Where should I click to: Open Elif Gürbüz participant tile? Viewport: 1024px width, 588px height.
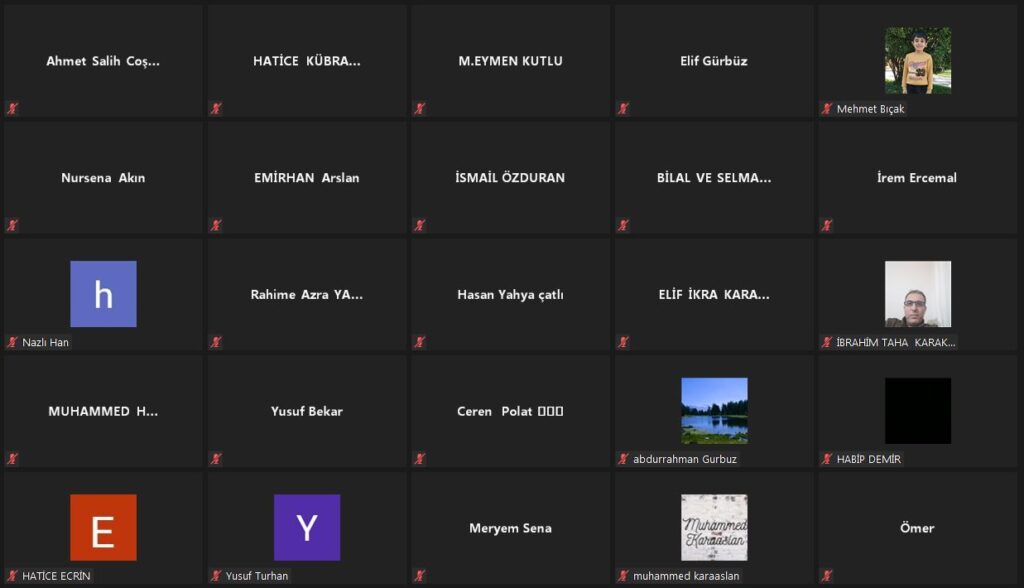pos(714,61)
